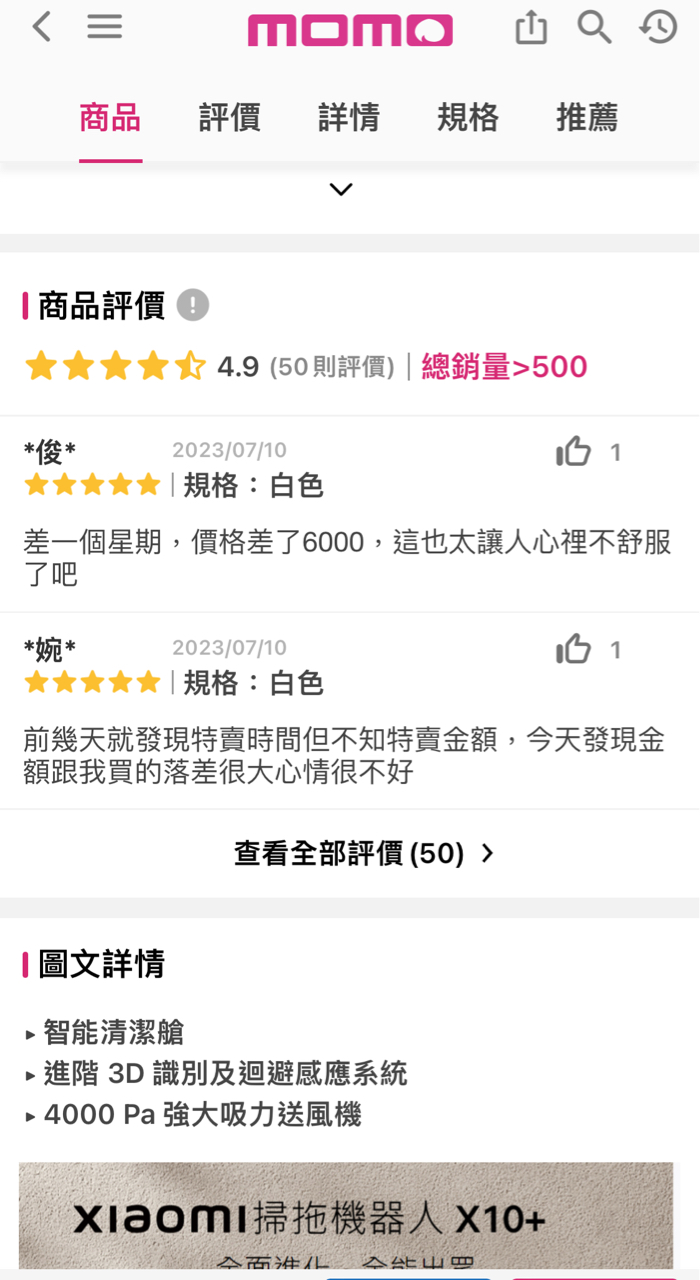Expand the section with the down chevron

[341, 189]
